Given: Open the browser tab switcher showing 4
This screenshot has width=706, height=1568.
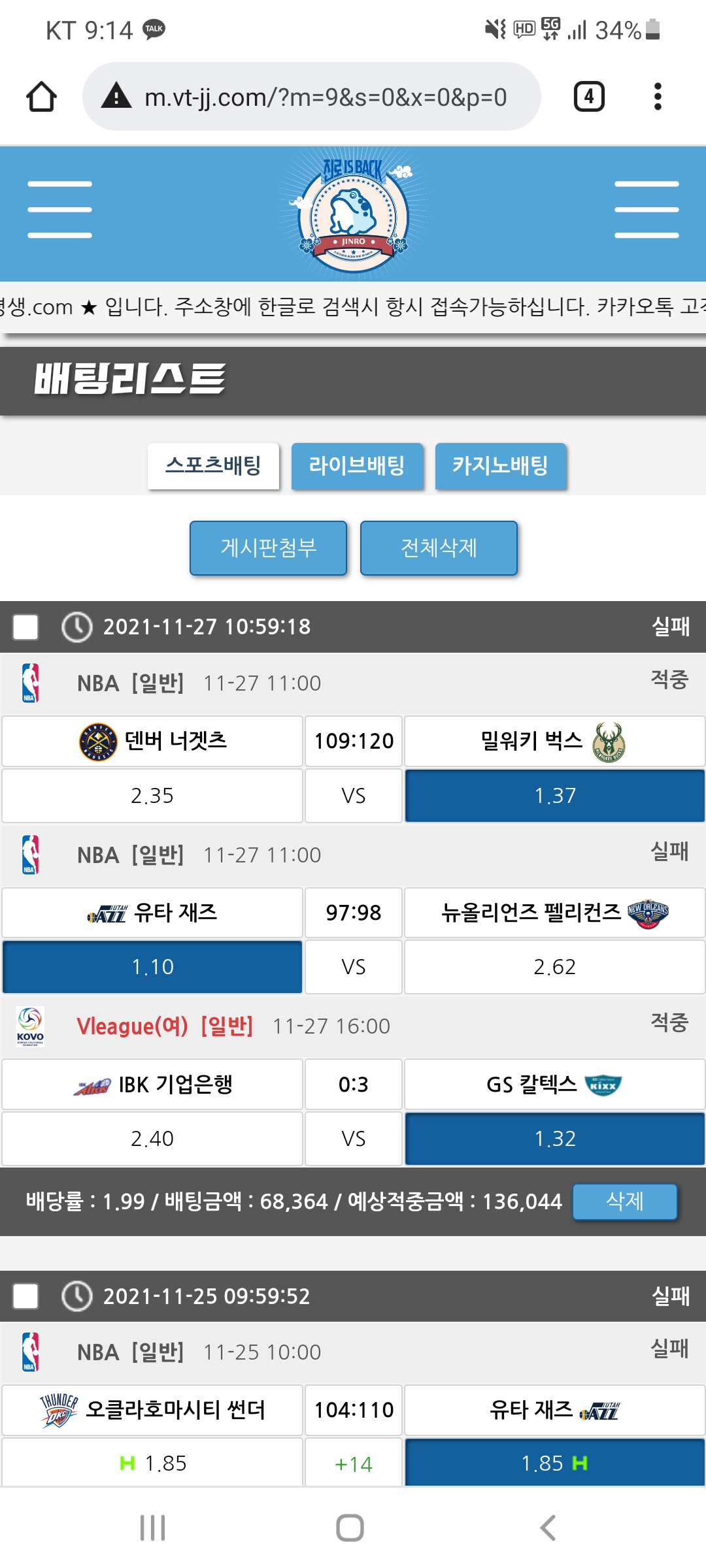Looking at the screenshot, I should pyautogui.click(x=588, y=97).
